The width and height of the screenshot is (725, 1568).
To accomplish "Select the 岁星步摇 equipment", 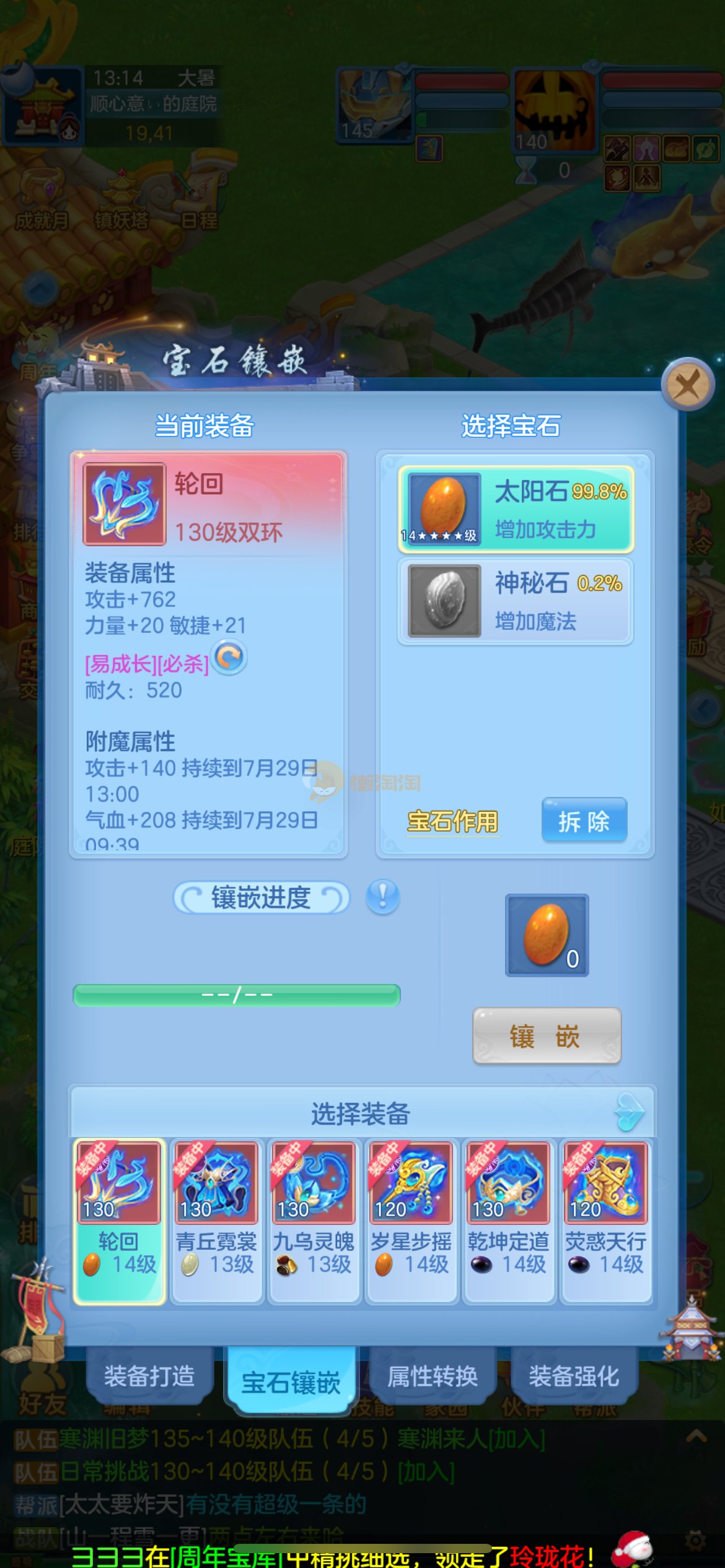I will [411, 1220].
